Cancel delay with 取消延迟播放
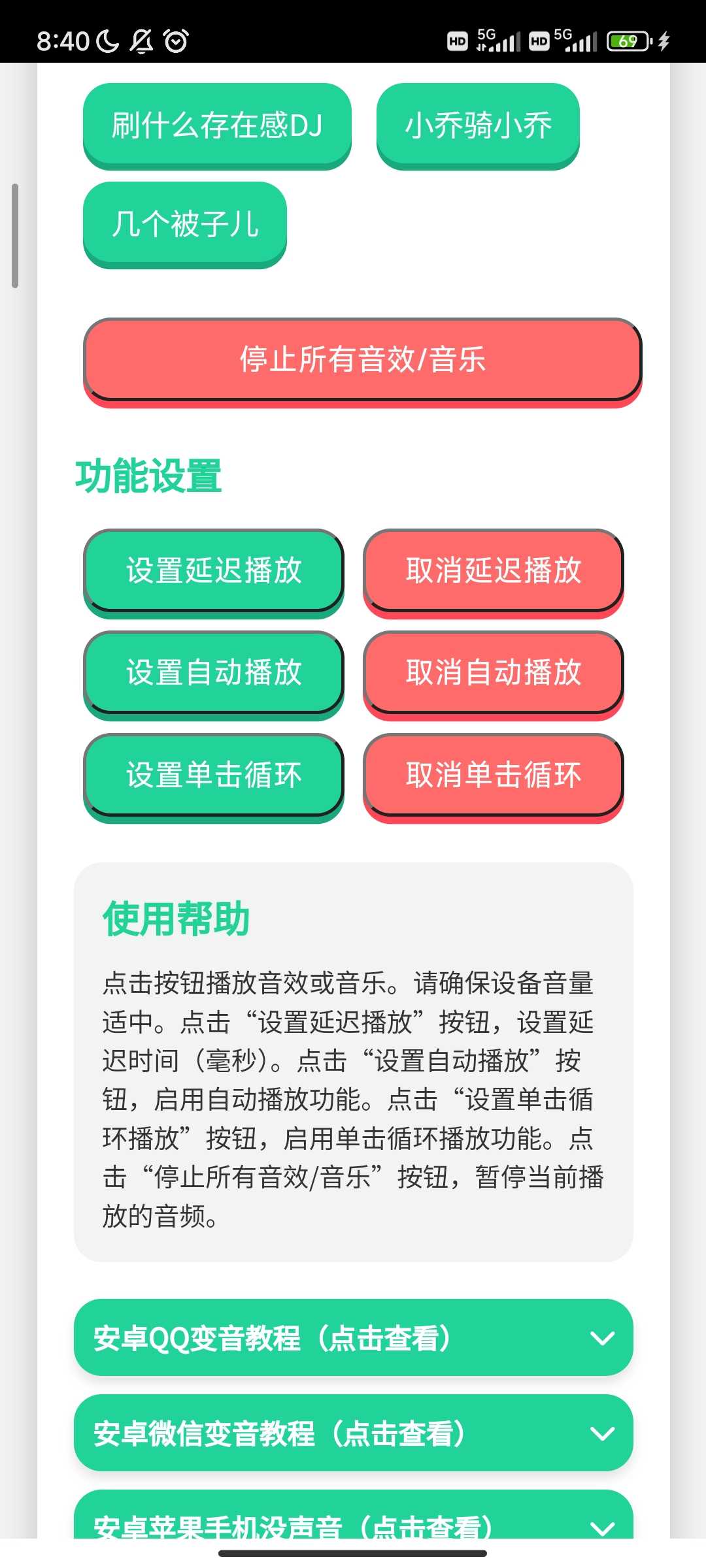Image resolution: width=706 pixels, height=1568 pixels. point(494,570)
